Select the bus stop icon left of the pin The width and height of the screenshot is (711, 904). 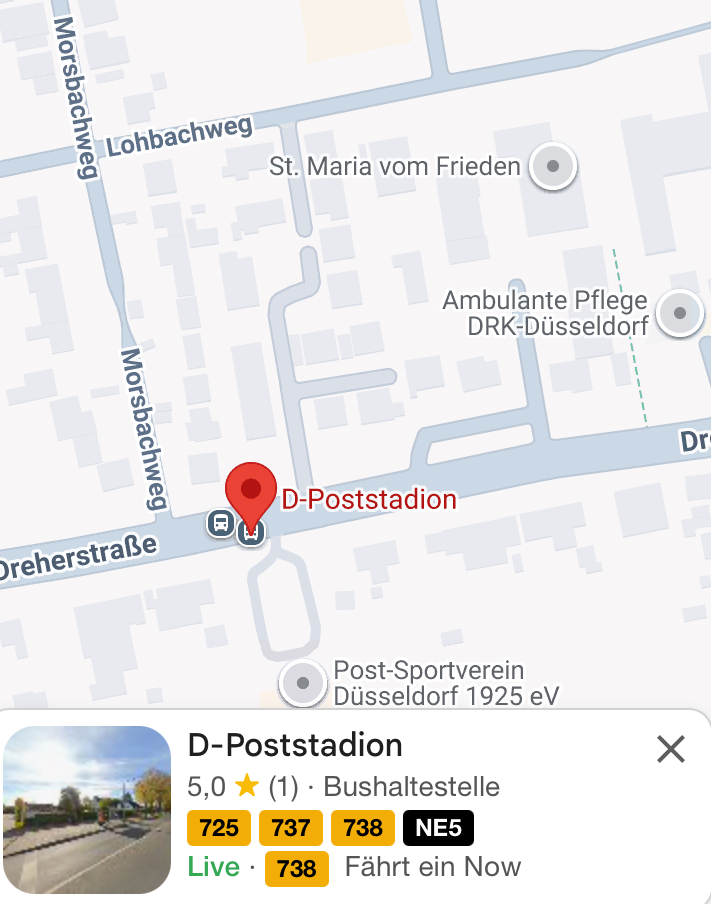tap(219, 522)
